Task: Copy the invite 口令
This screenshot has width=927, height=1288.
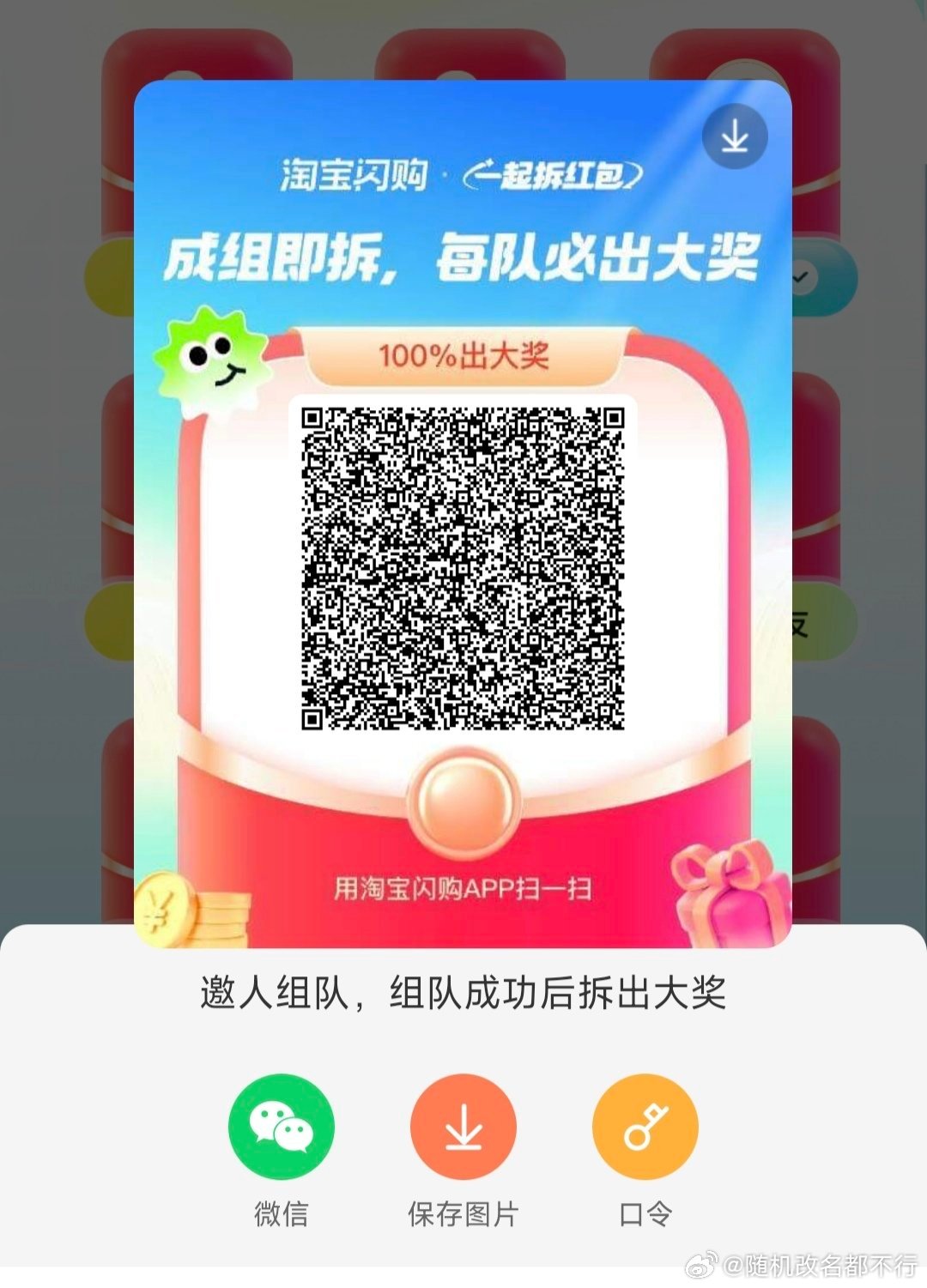Action: [645, 1127]
